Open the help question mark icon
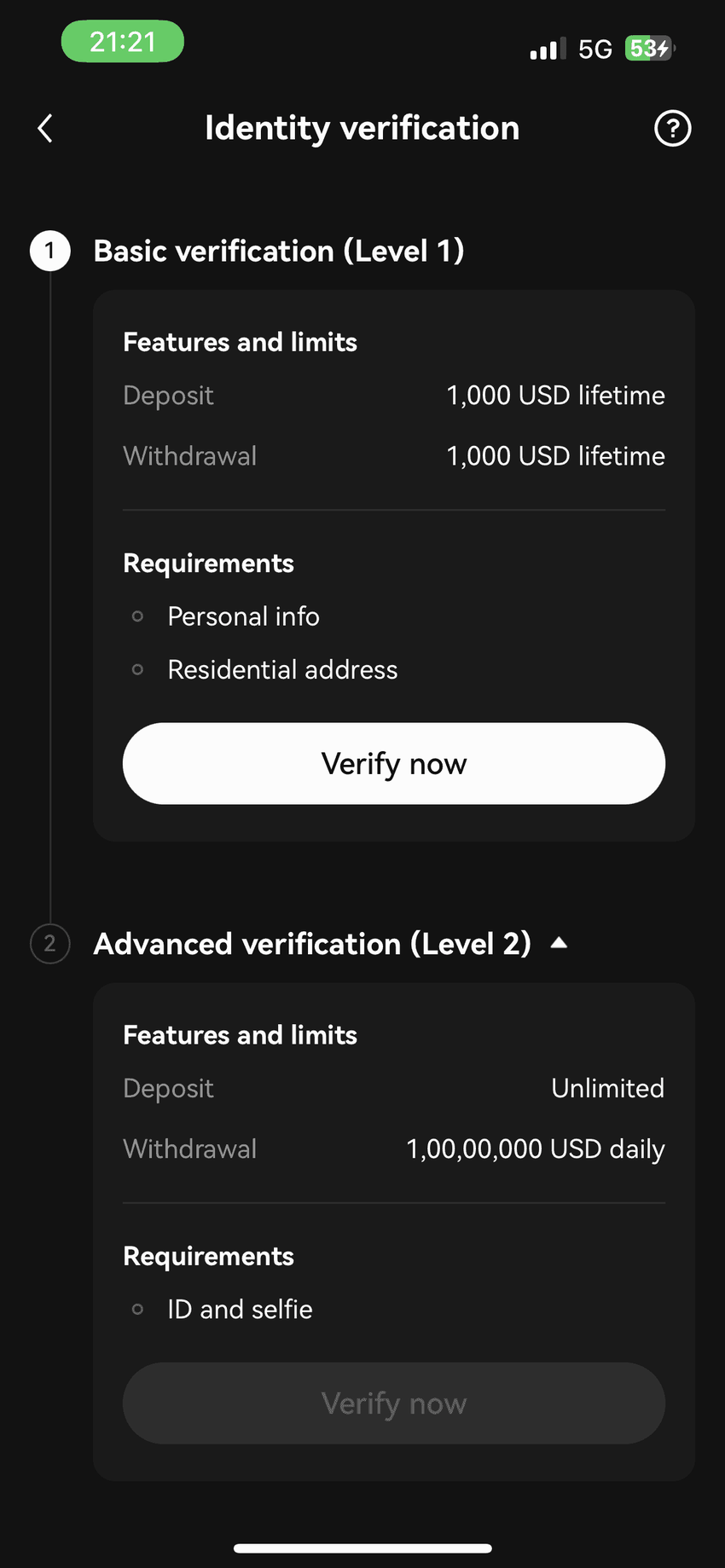725x1568 pixels. click(672, 129)
